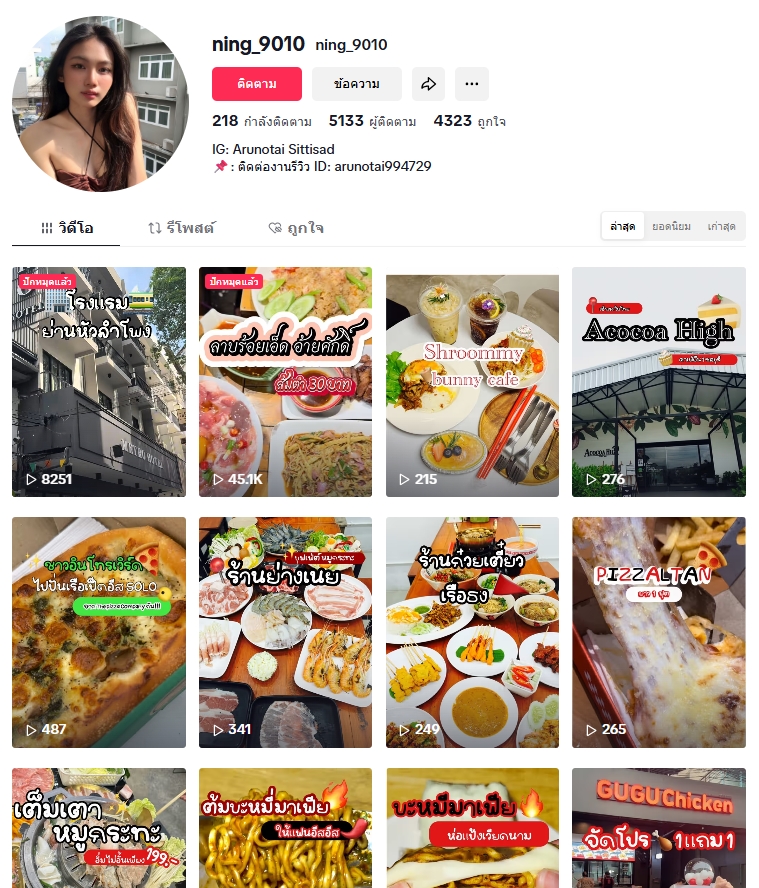Open the pinned hotel video with 8251 views
This screenshot has height=888, width=759.
tap(98, 382)
